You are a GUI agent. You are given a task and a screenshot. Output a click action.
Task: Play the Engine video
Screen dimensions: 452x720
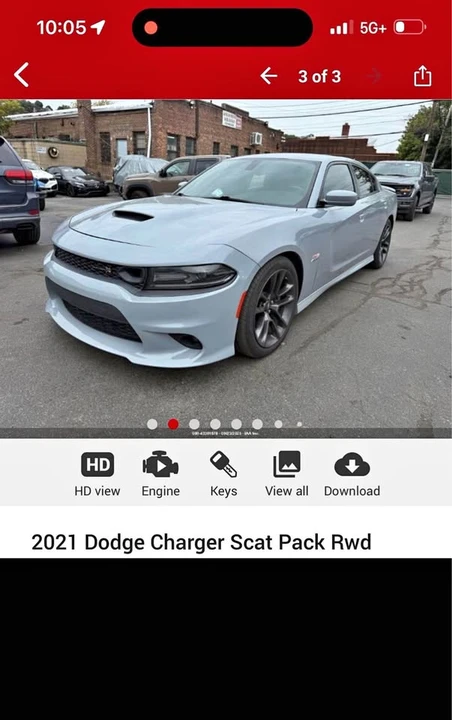[x=160, y=474]
